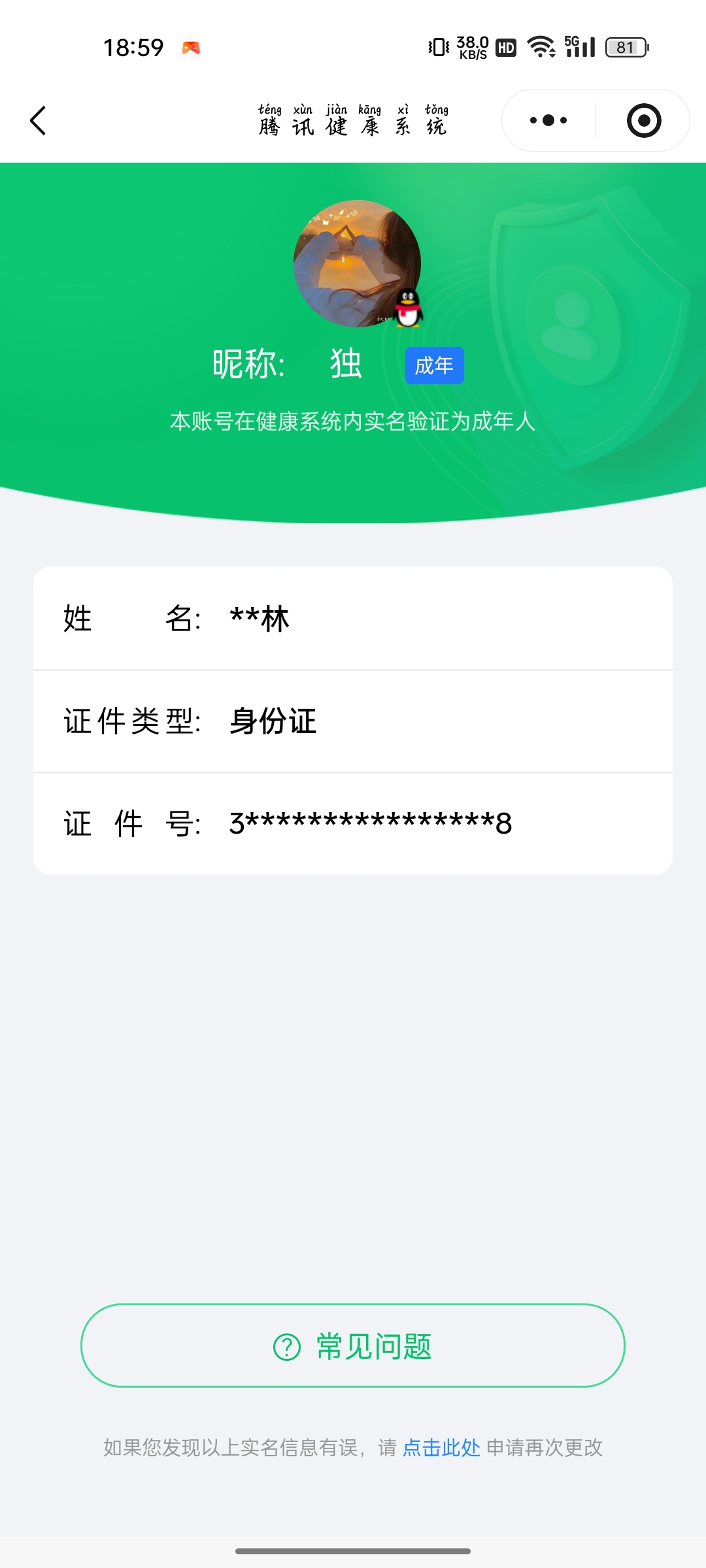Click the 5G signal indicator
The image size is (706, 1568).
pyautogui.click(x=580, y=47)
